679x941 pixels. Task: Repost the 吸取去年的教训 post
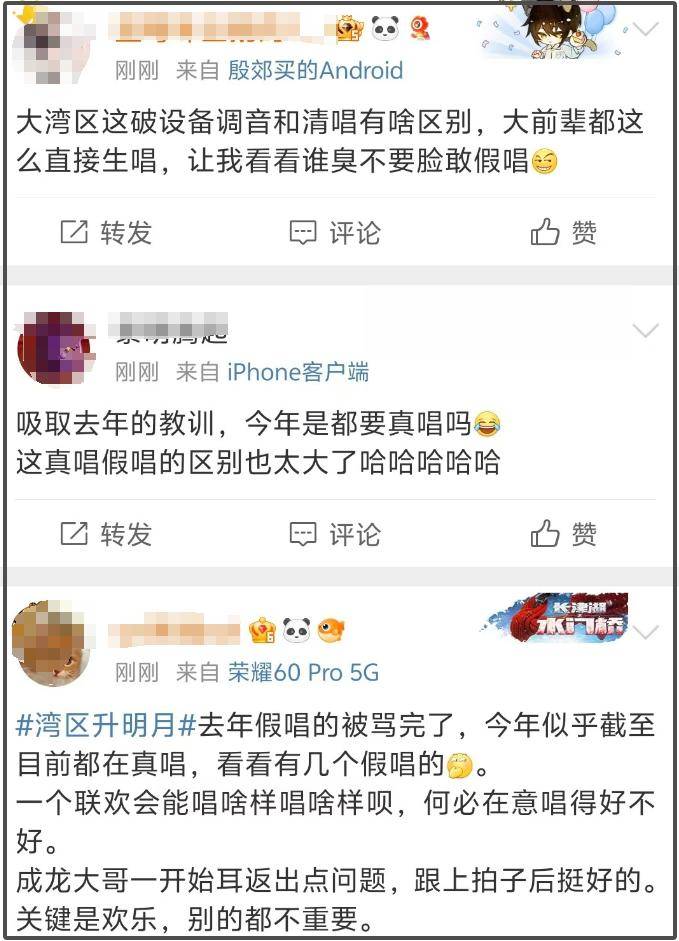pos(106,534)
